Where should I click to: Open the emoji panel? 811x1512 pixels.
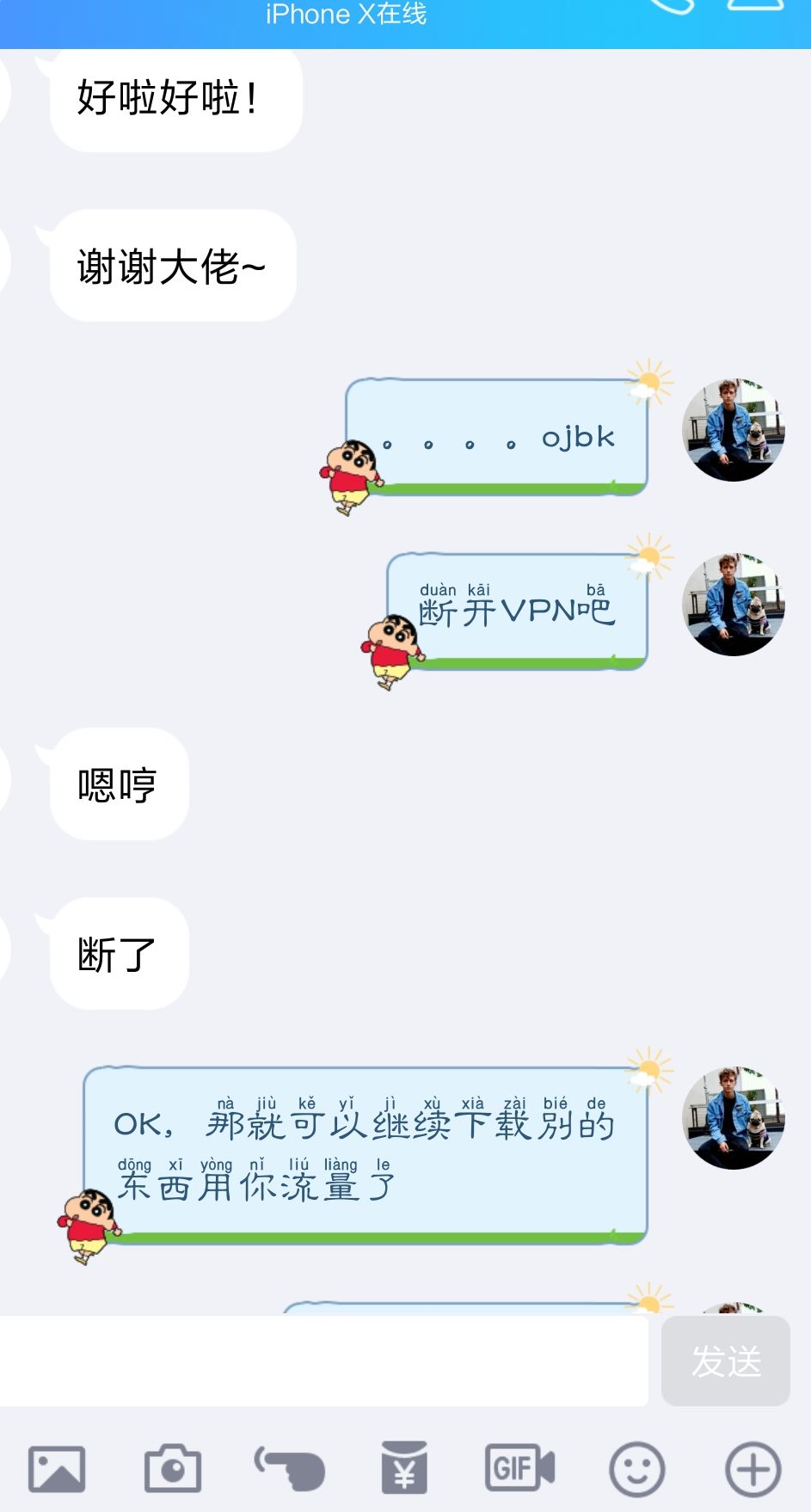tap(636, 1469)
